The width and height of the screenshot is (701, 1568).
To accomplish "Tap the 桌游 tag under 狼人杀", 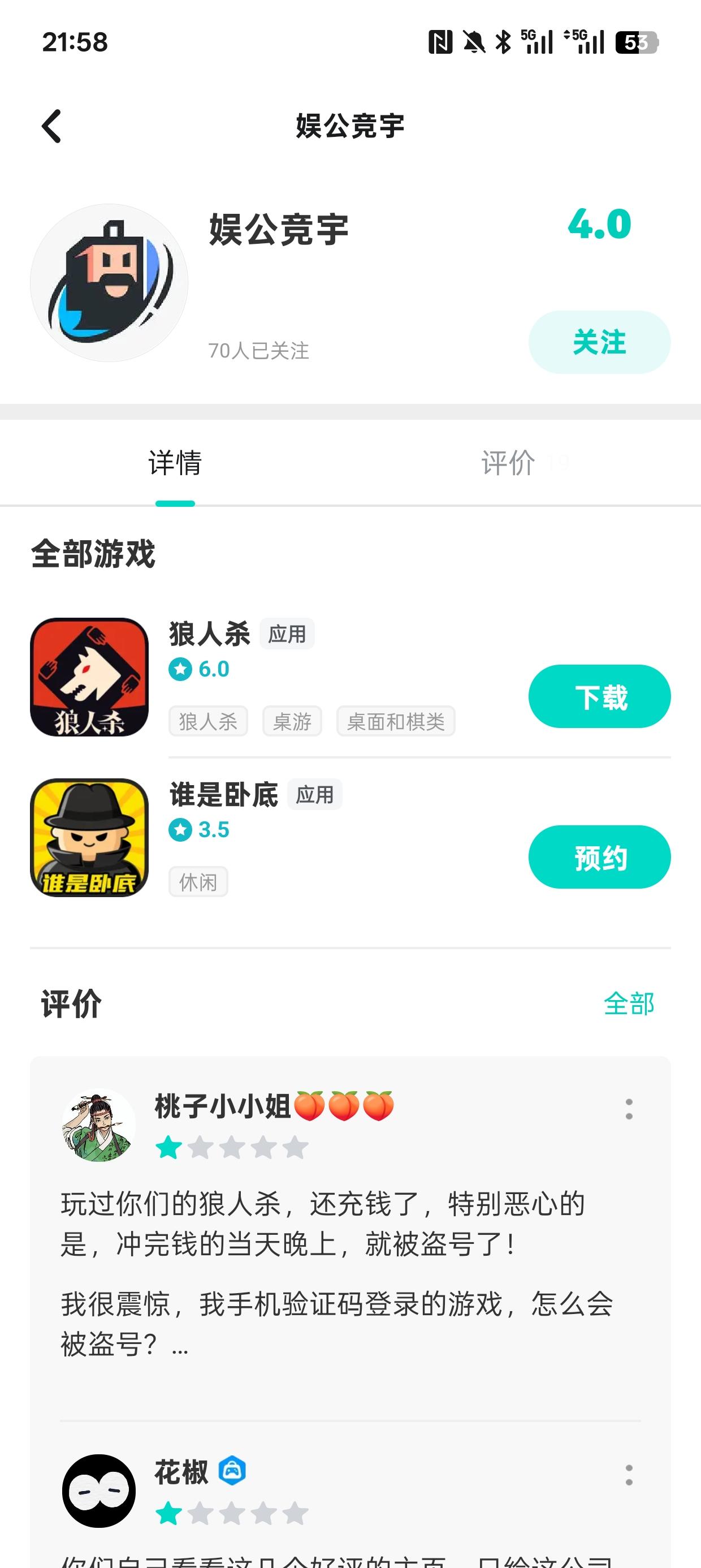I will tap(292, 721).
